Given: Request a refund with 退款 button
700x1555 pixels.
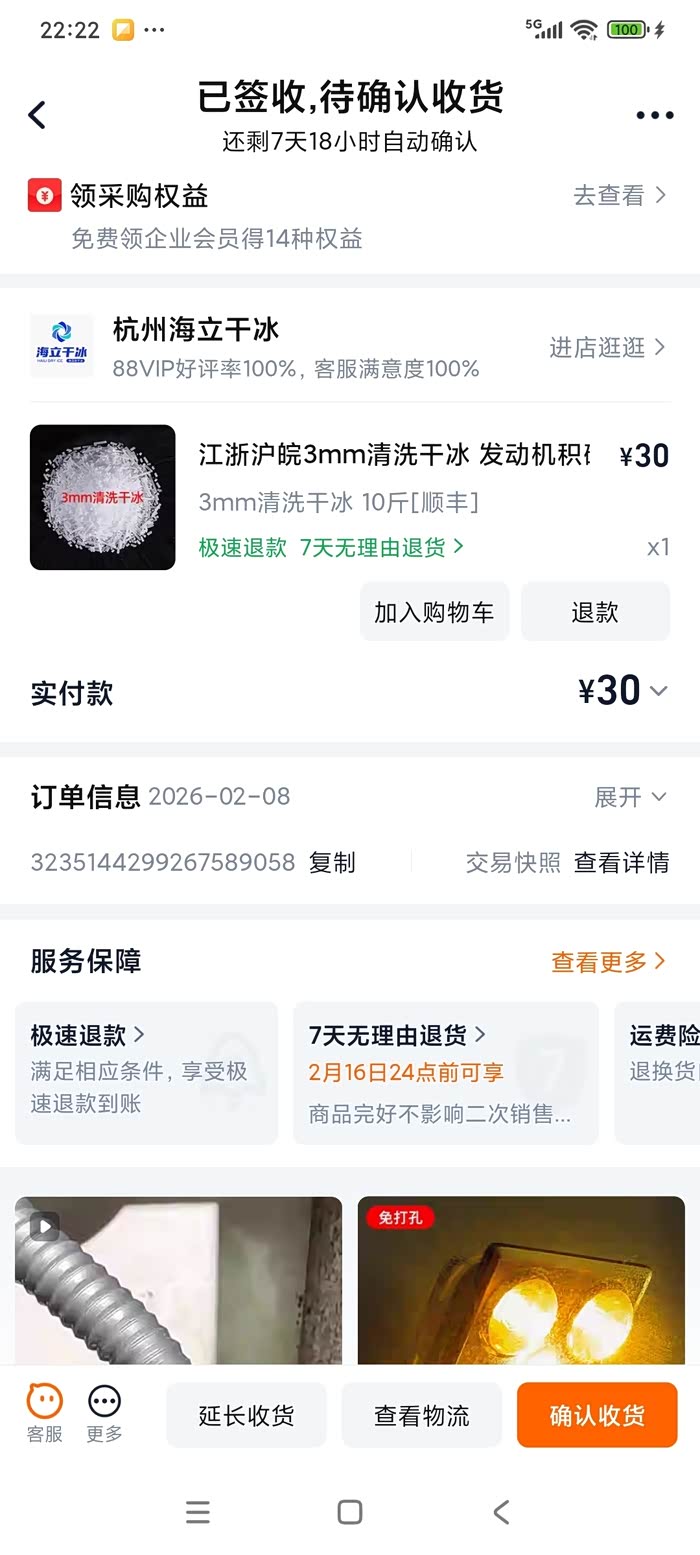Looking at the screenshot, I should [595, 612].
